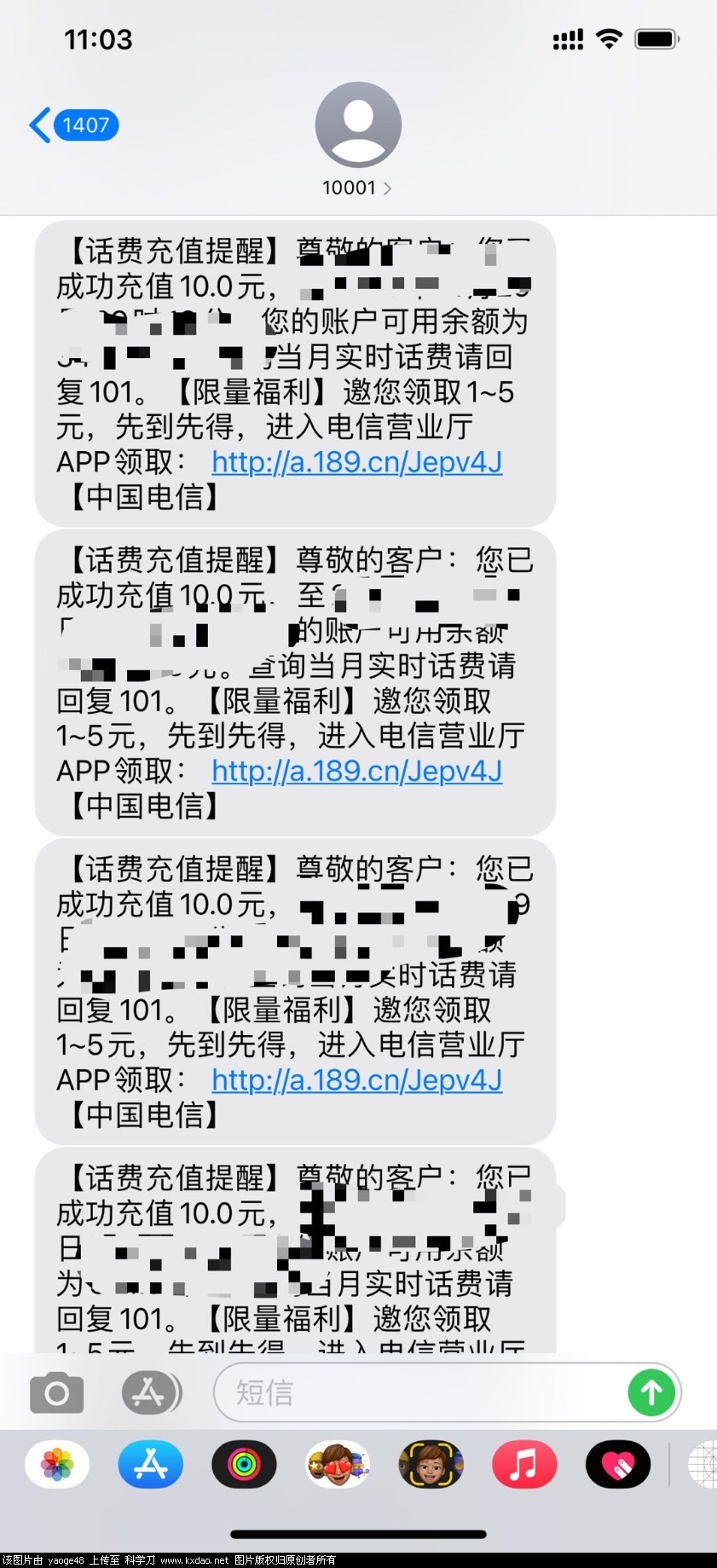Open the App Store in the app strip
Image resolution: width=717 pixels, height=1568 pixels.
pyautogui.click(x=151, y=1465)
